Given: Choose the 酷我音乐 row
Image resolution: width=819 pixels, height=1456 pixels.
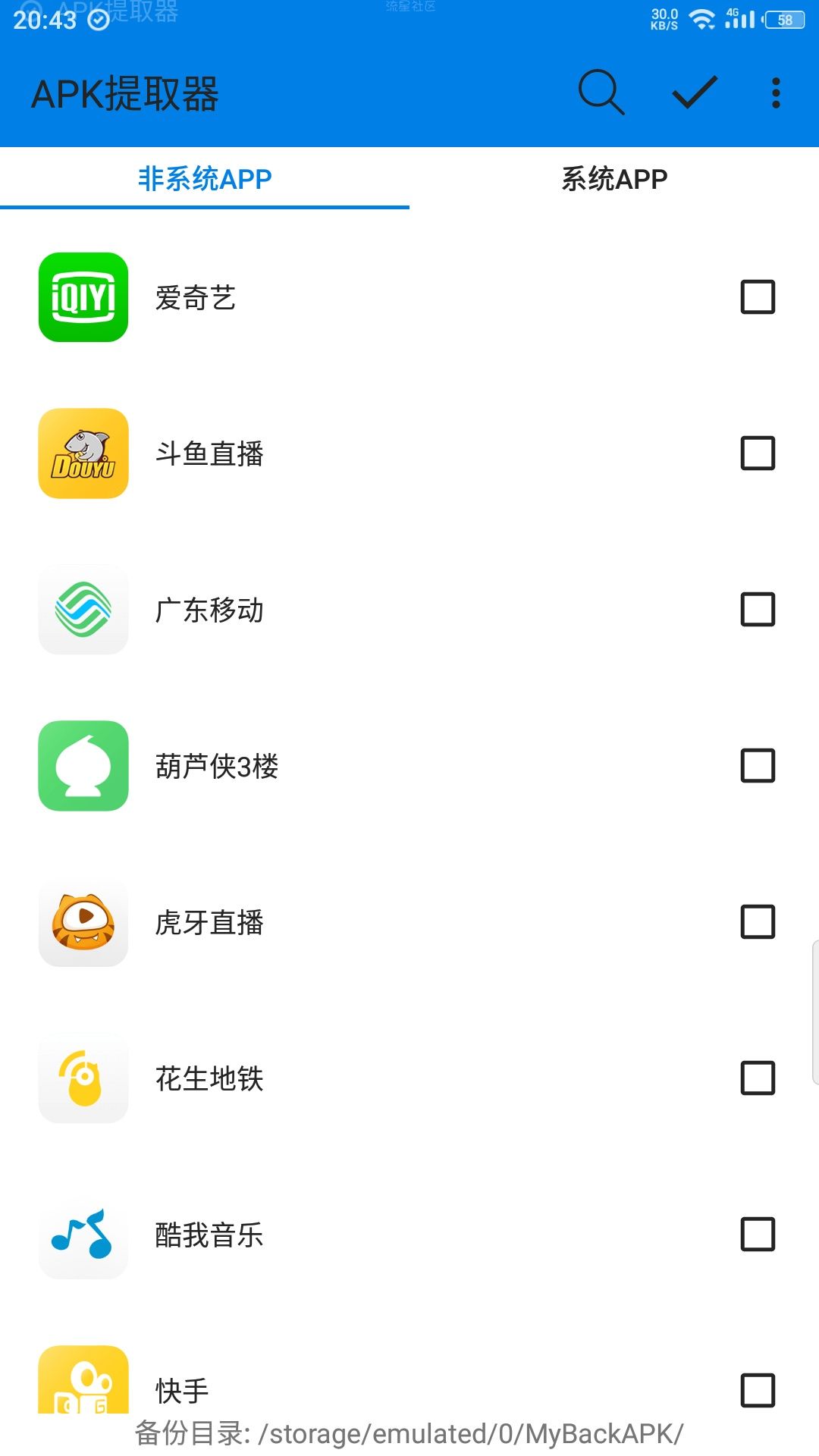Looking at the screenshot, I should coord(409,1235).
